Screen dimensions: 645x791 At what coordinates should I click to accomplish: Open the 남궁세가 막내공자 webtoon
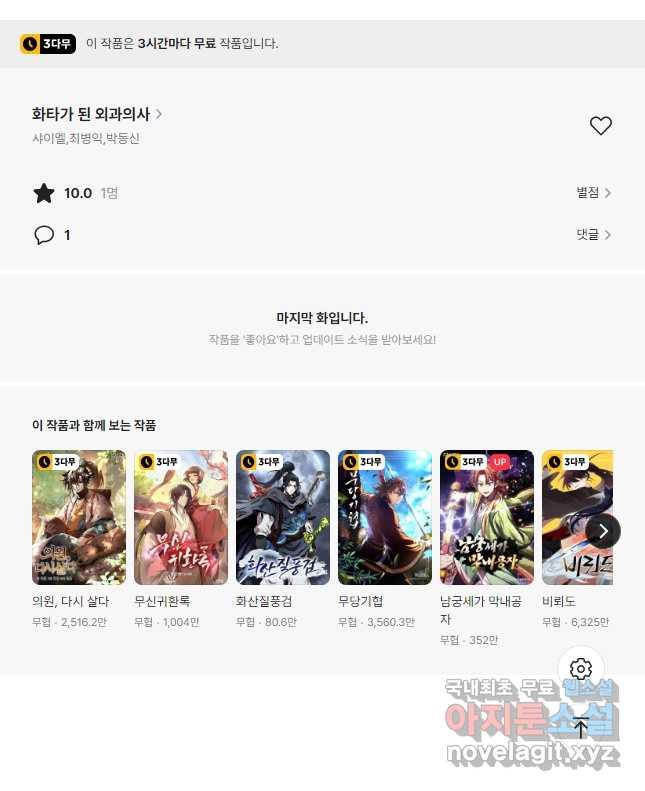tap(487, 517)
